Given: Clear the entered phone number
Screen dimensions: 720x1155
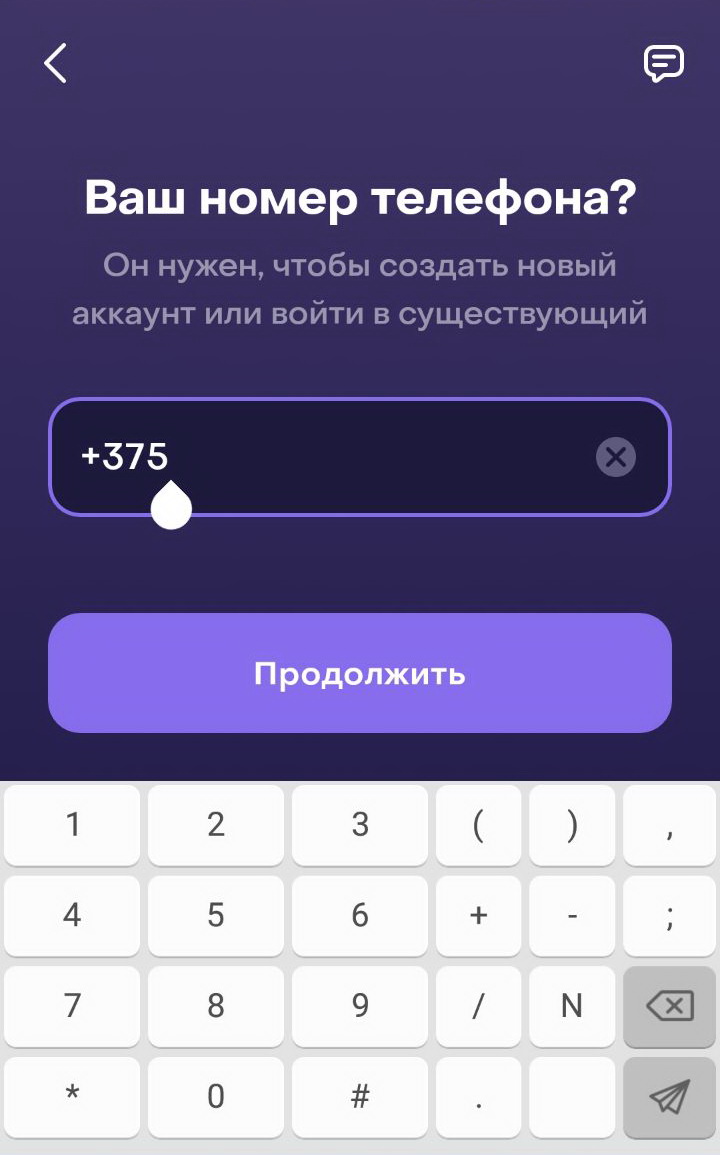Looking at the screenshot, I should click(615, 458).
